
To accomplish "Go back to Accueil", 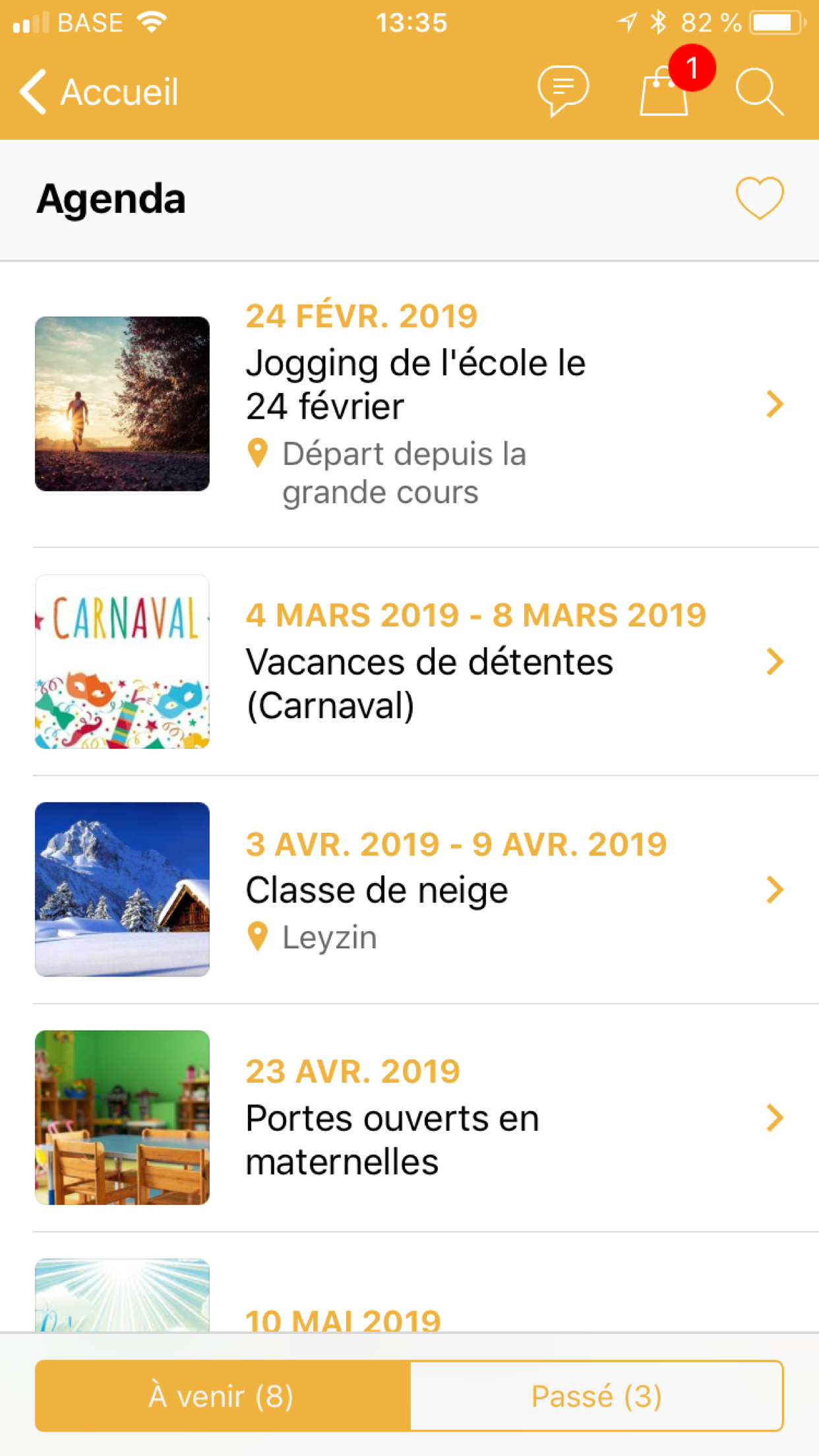I will point(99,92).
